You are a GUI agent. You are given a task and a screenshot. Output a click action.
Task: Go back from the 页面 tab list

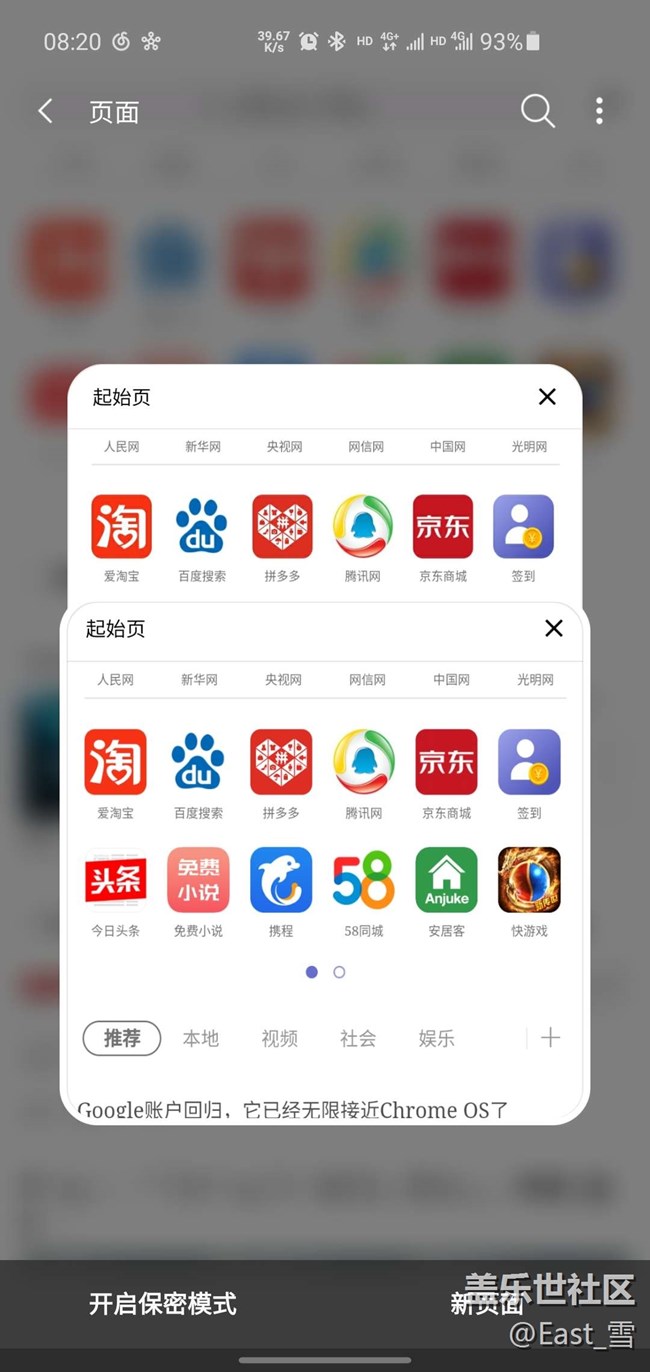pos(45,111)
